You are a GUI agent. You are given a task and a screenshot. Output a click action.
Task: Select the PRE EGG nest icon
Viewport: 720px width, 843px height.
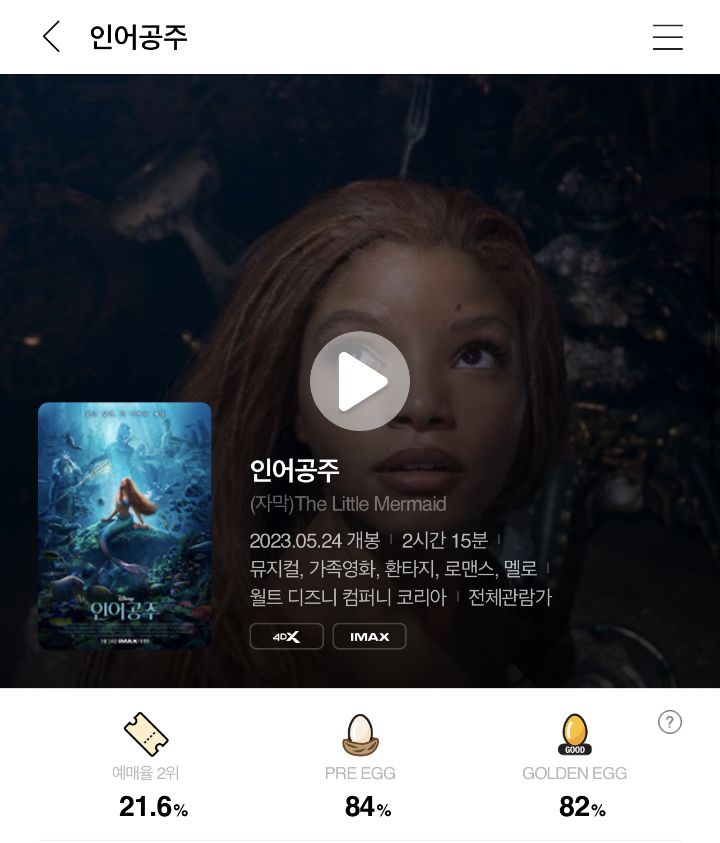(360, 734)
